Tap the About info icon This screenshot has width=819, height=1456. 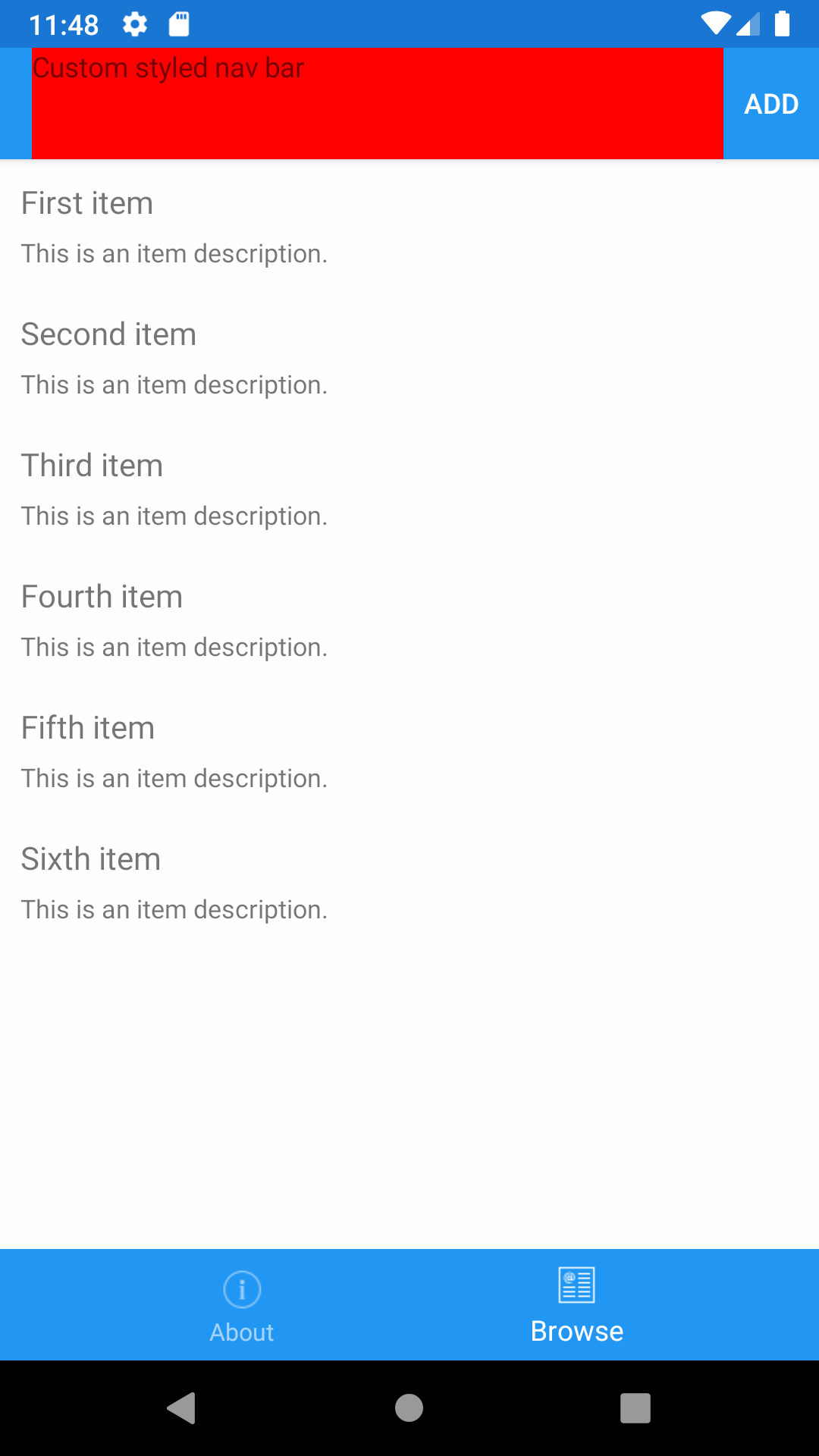tap(241, 1288)
